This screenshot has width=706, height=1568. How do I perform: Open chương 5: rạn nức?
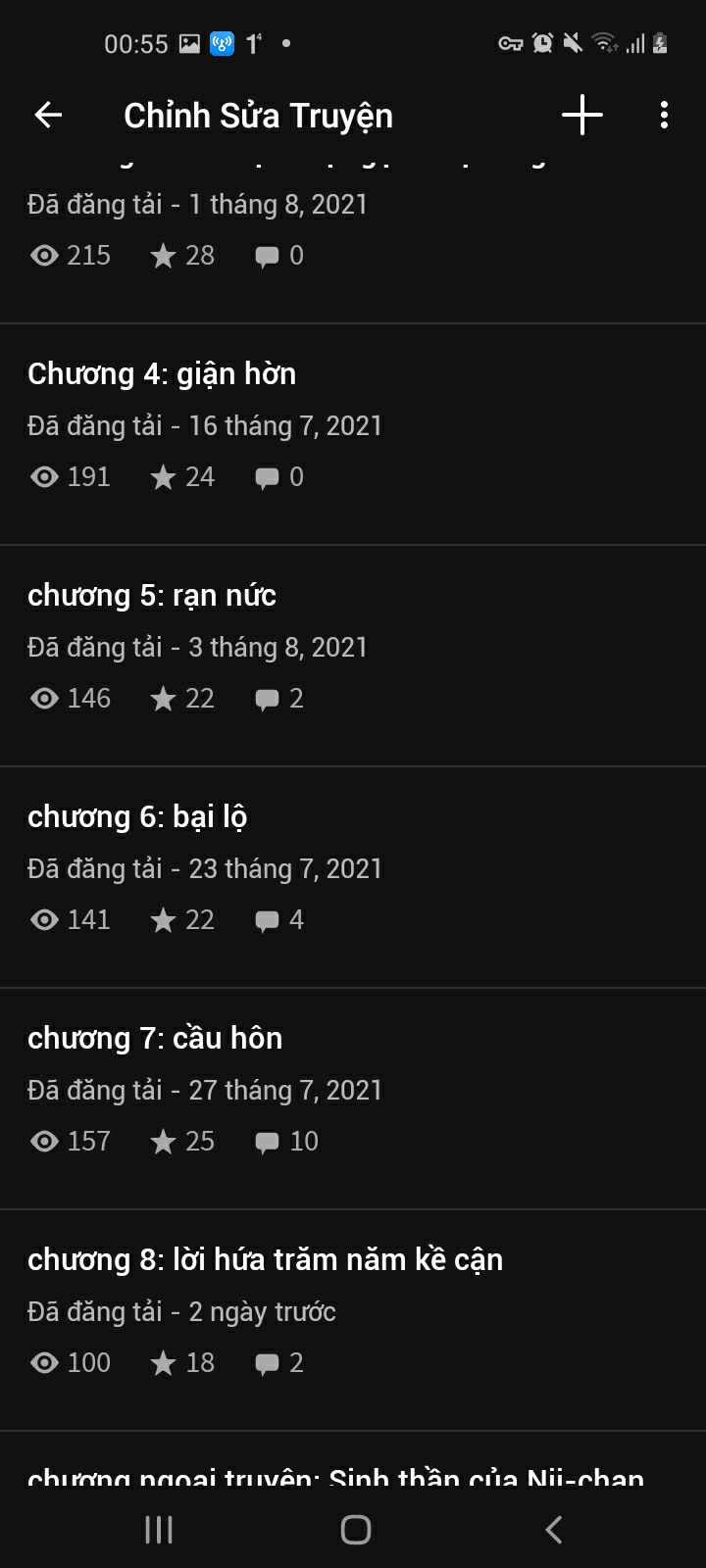[x=353, y=656]
